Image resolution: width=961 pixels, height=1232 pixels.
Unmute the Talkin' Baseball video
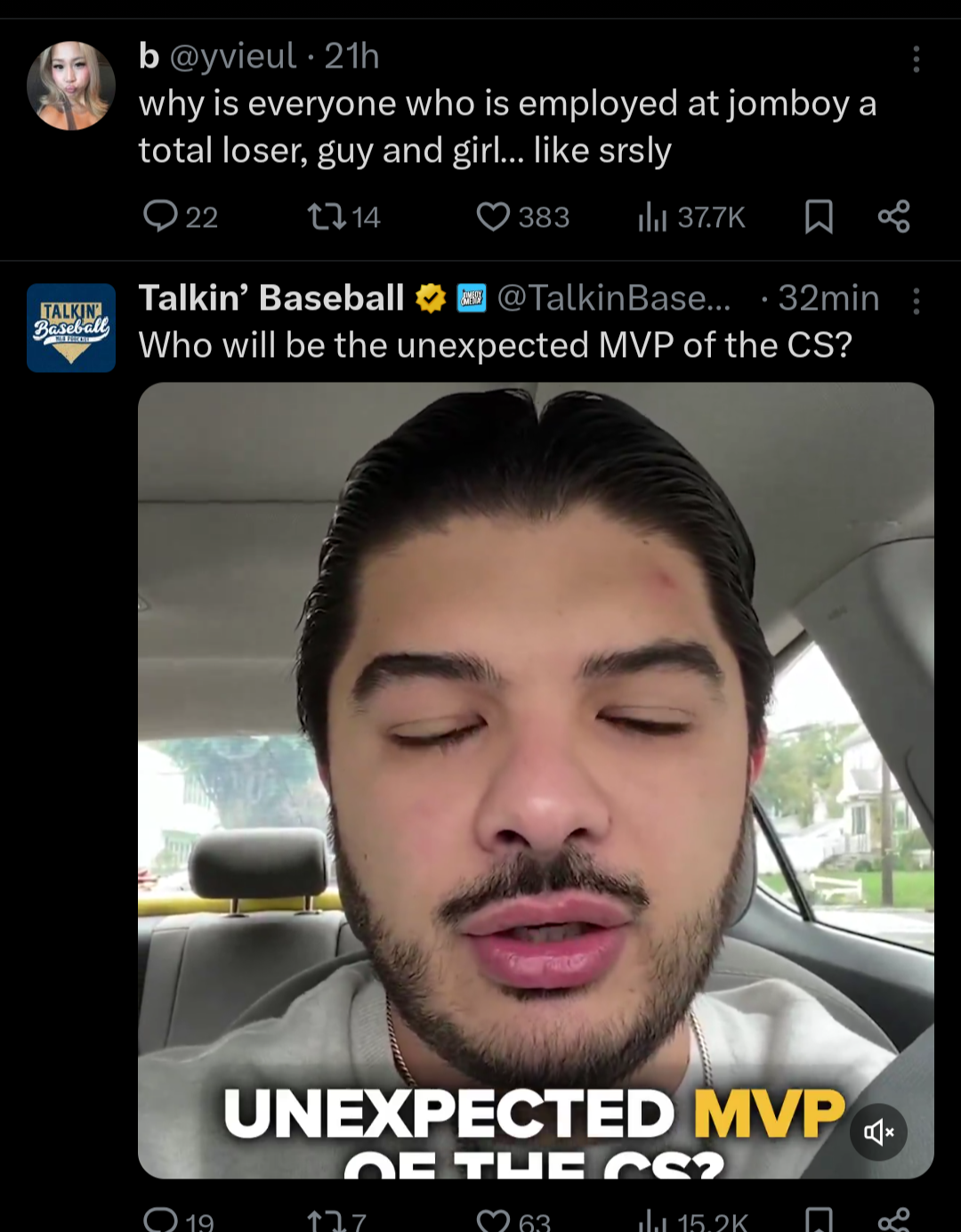(x=878, y=1132)
